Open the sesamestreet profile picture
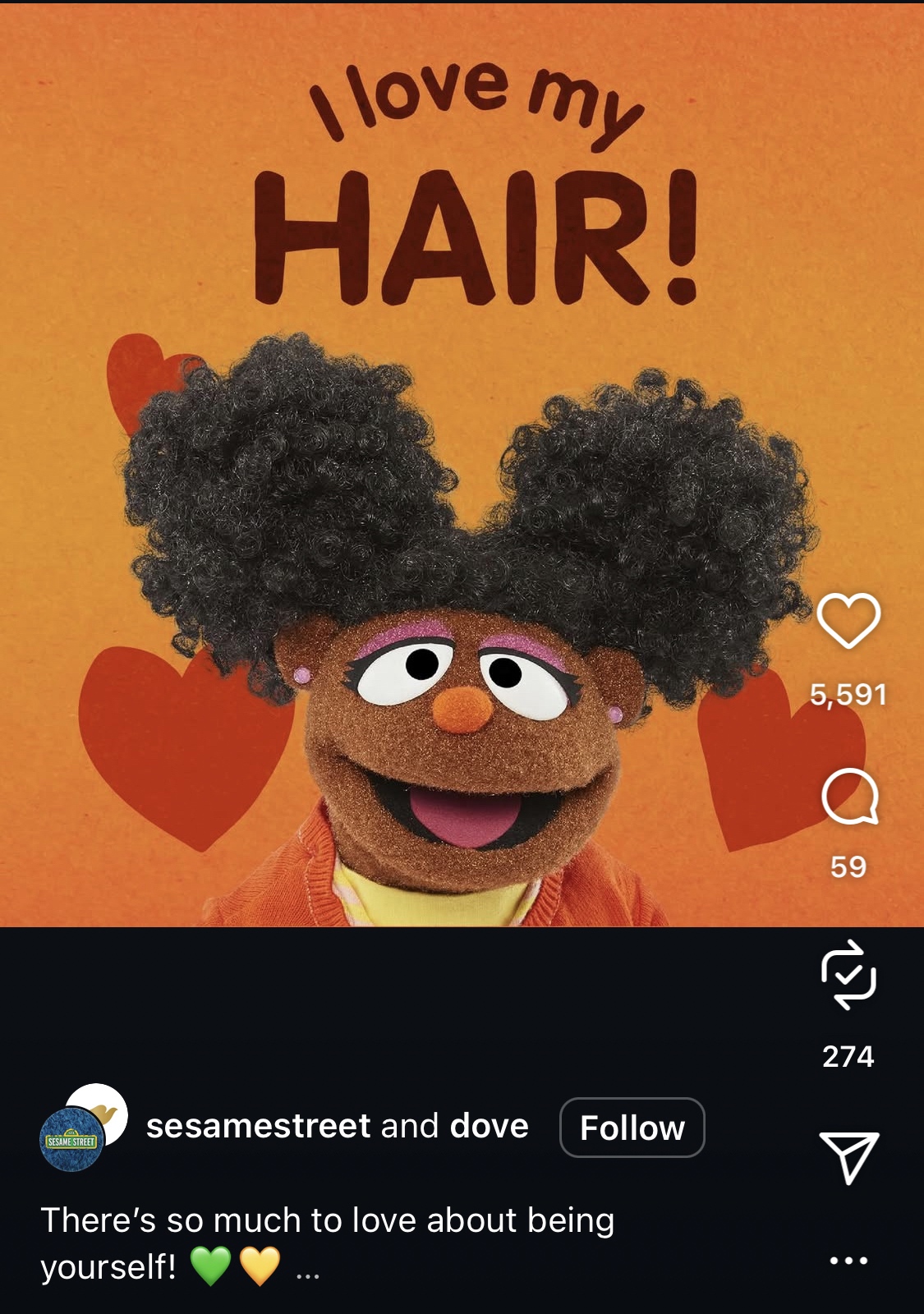 coord(72,1138)
